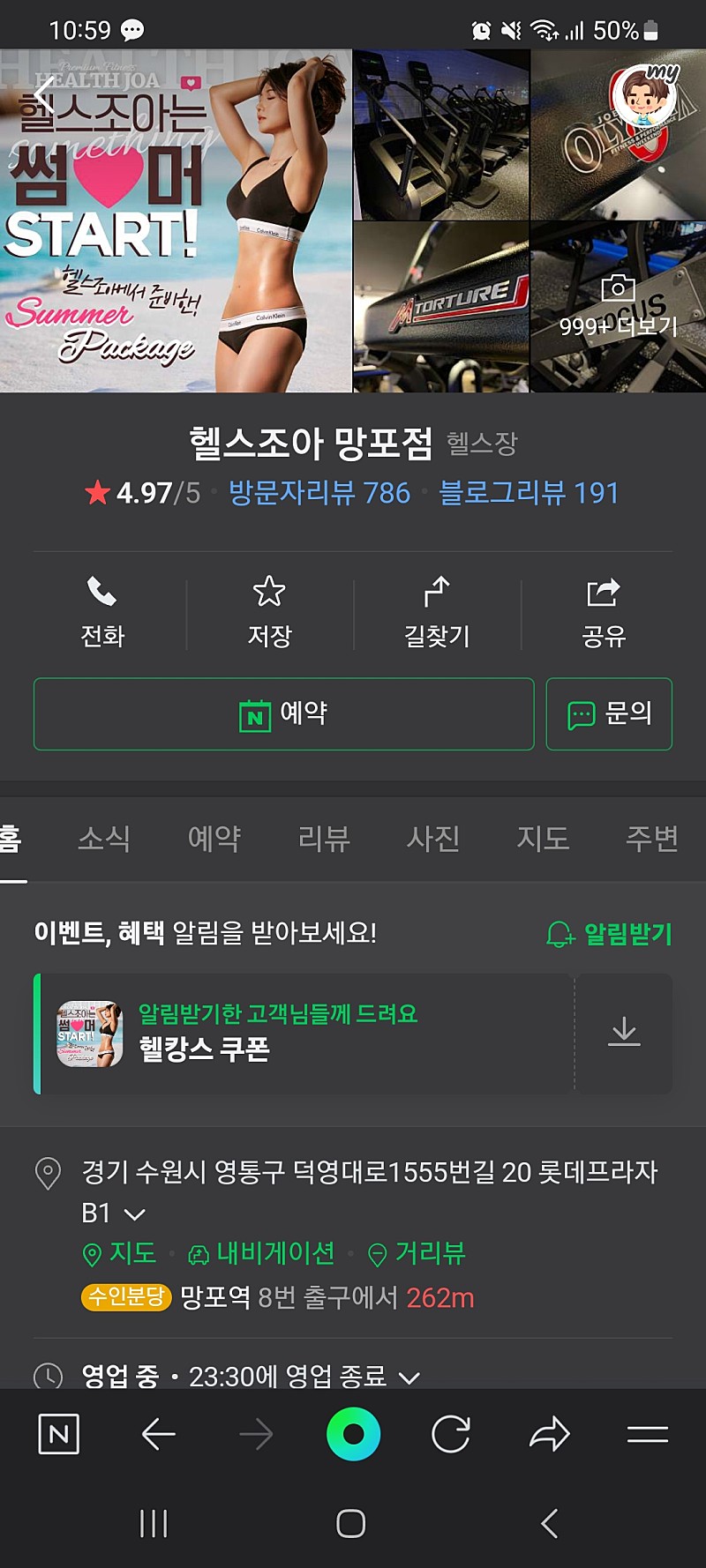Enable alerts with 알림받기
706x1568 pixels.
[609, 933]
